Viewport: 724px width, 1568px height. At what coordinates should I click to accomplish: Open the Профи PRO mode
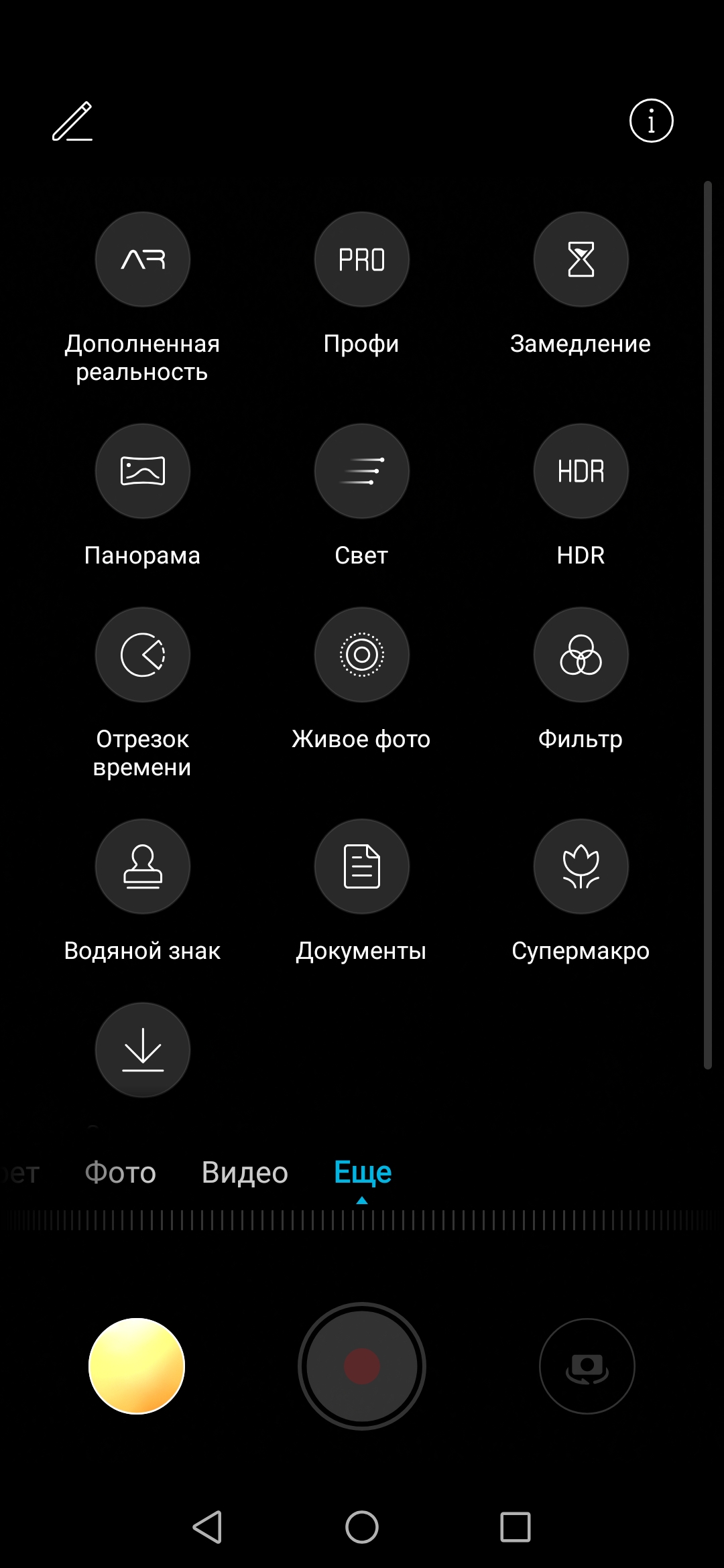(362, 259)
